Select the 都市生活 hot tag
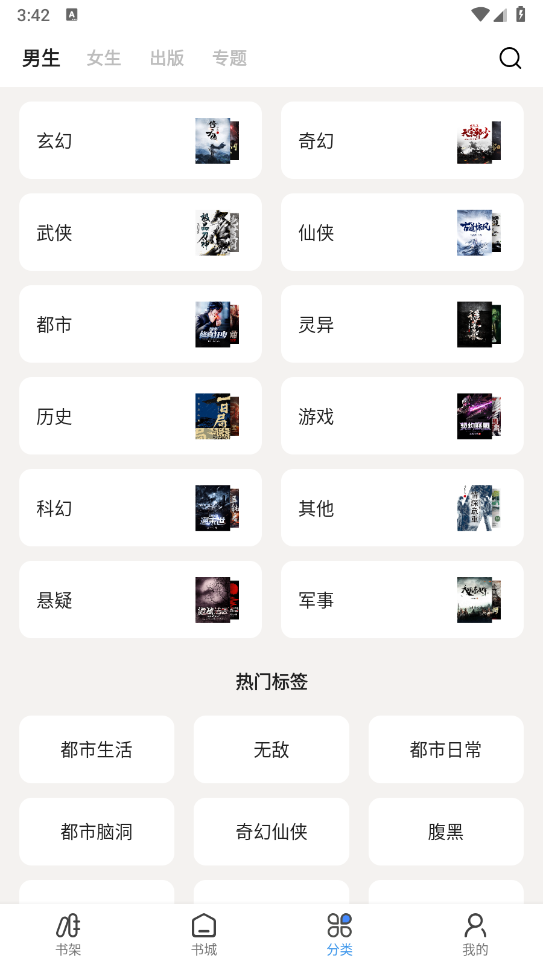Image resolution: width=543 pixels, height=967 pixels. (97, 750)
